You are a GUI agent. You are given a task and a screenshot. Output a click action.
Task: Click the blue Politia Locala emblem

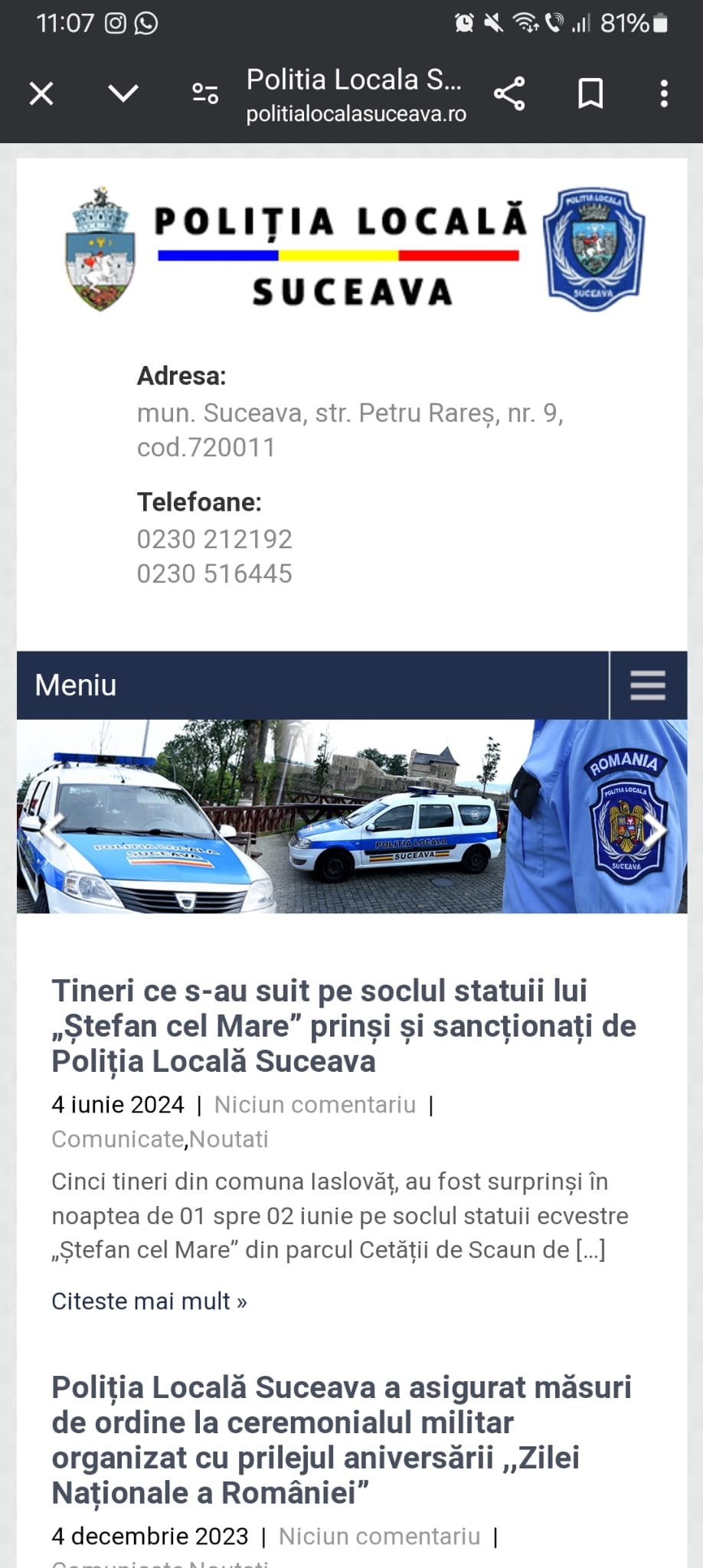[597, 247]
